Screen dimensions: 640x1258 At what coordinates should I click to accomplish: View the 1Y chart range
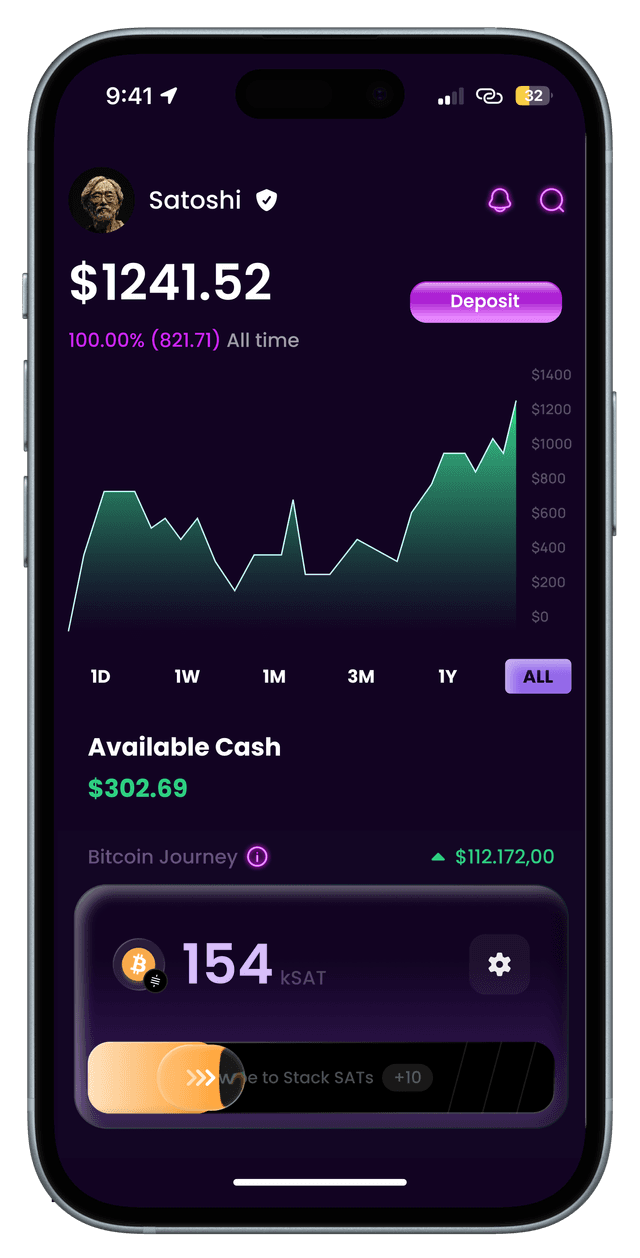pos(447,677)
